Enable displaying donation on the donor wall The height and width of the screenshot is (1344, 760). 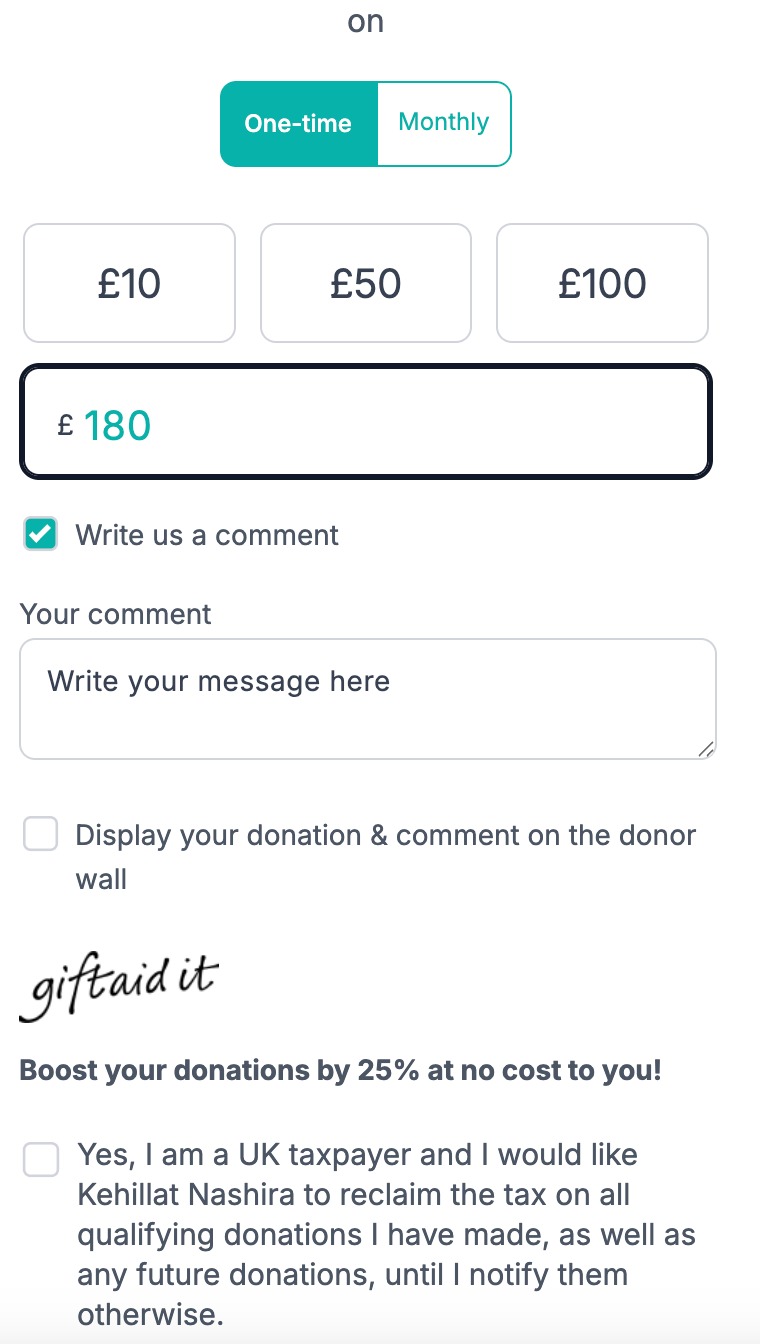tap(41, 834)
